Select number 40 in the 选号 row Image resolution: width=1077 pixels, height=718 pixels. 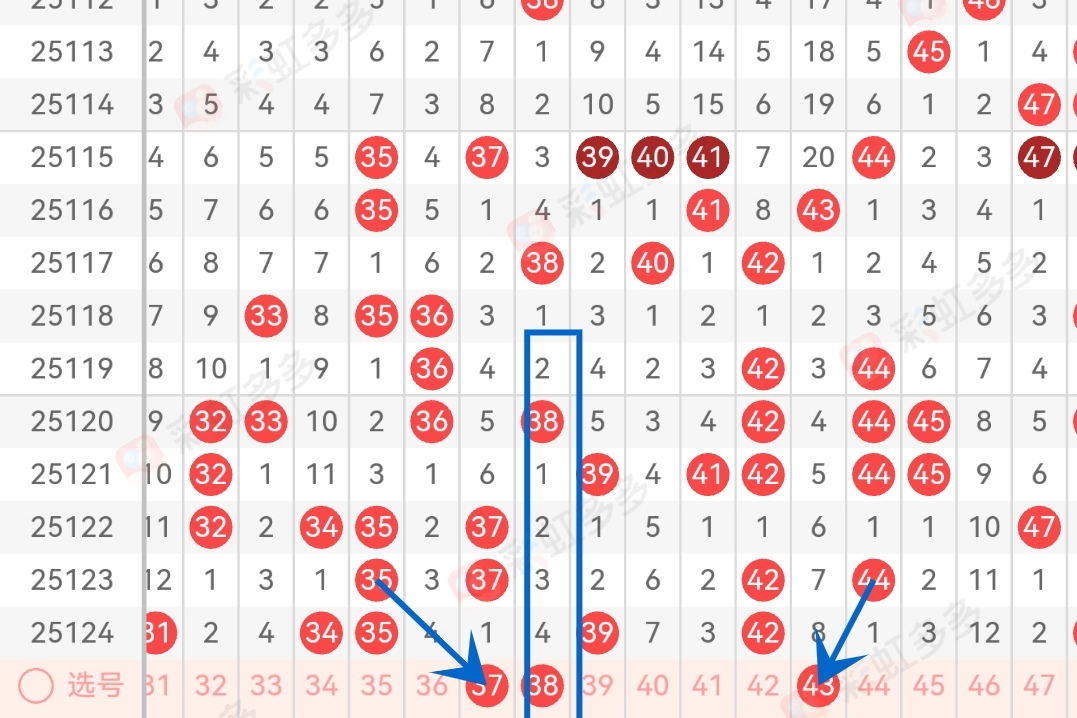coord(652,686)
